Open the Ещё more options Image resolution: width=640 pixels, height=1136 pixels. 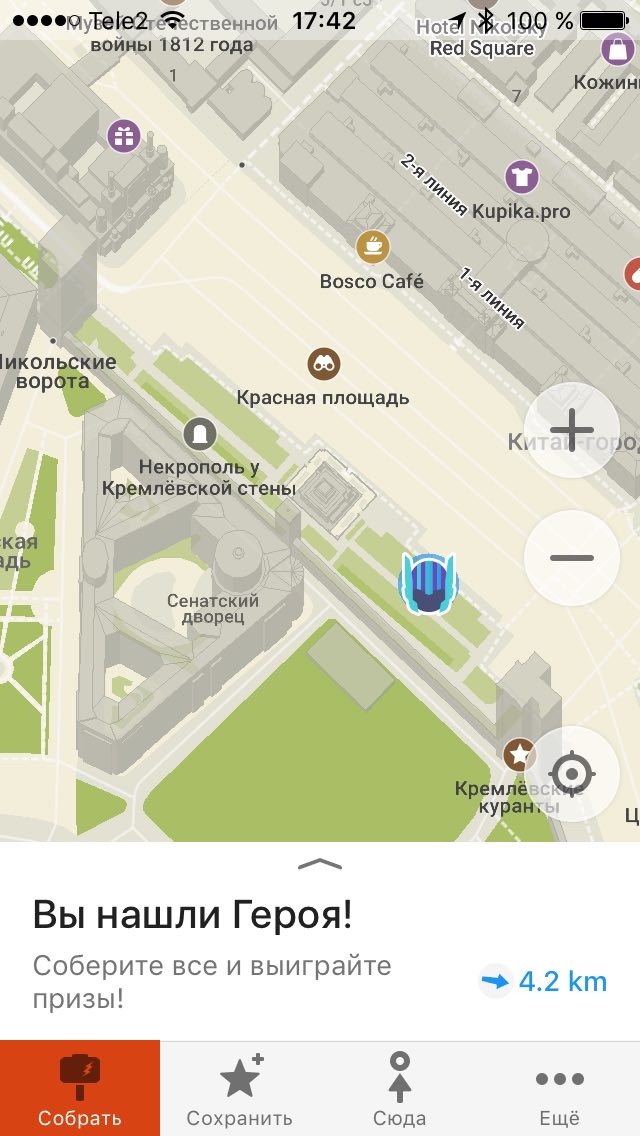560,1088
